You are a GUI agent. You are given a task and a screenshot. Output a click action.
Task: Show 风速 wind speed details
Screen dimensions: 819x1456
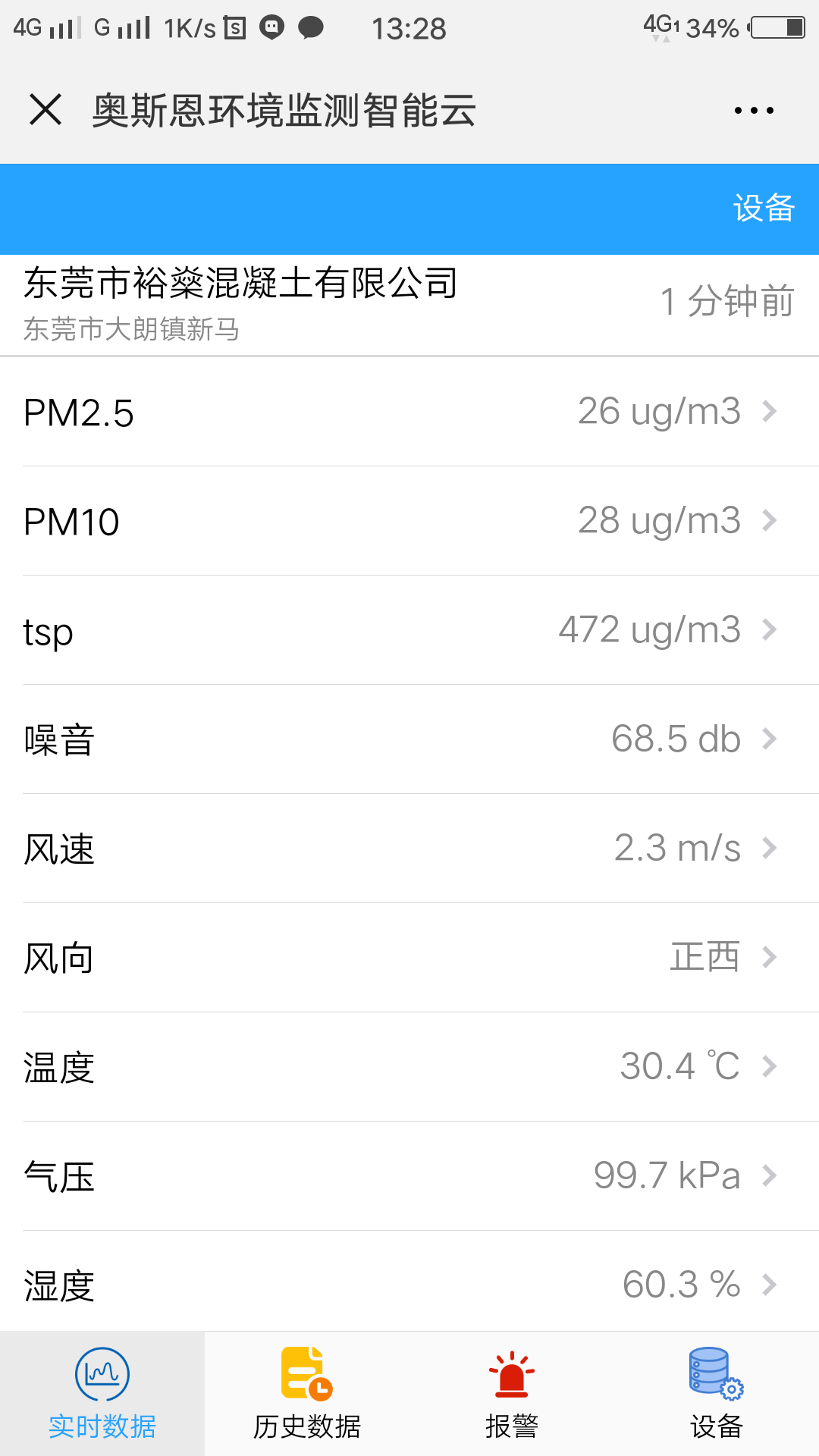point(409,849)
